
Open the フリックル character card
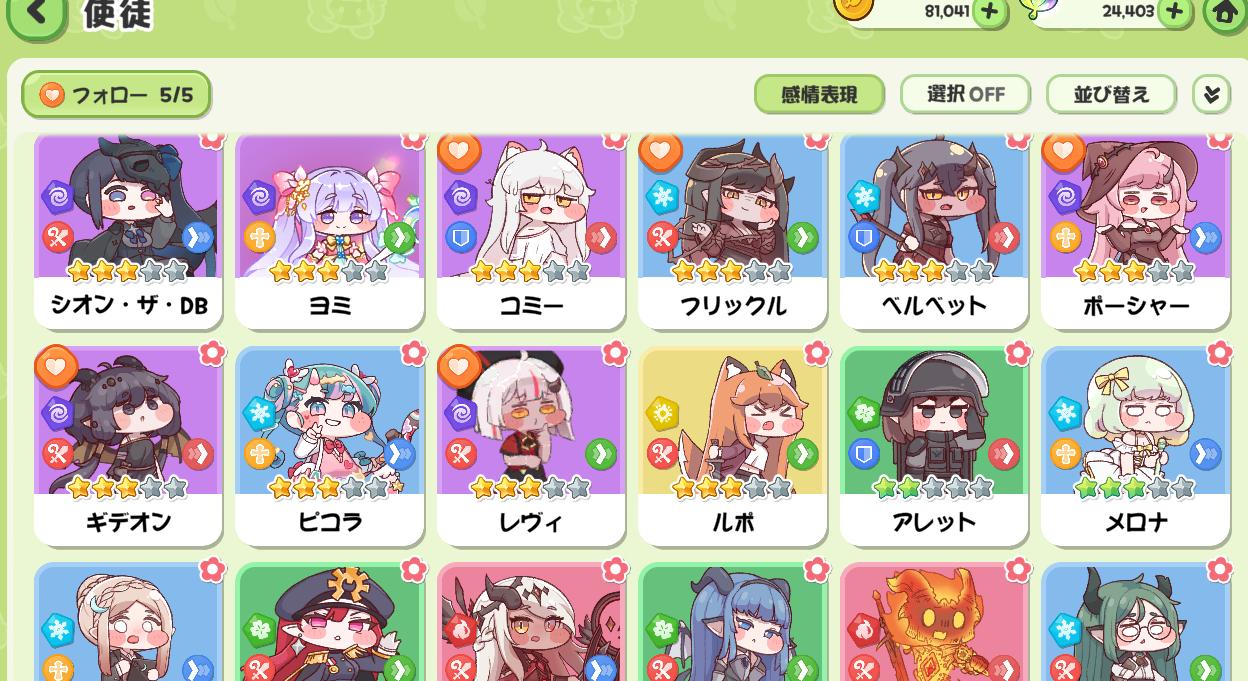tap(732, 230)
